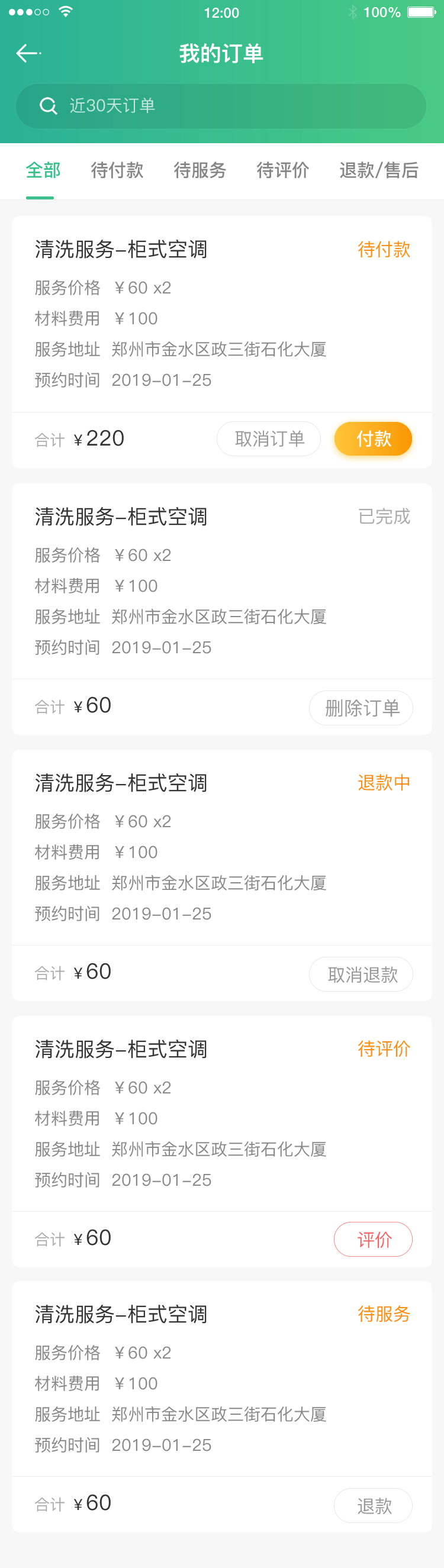Viewport: 444px width, 1568px height.
Task: Tap 删除订单 on the completed order
Action: [x=361, y=708]
